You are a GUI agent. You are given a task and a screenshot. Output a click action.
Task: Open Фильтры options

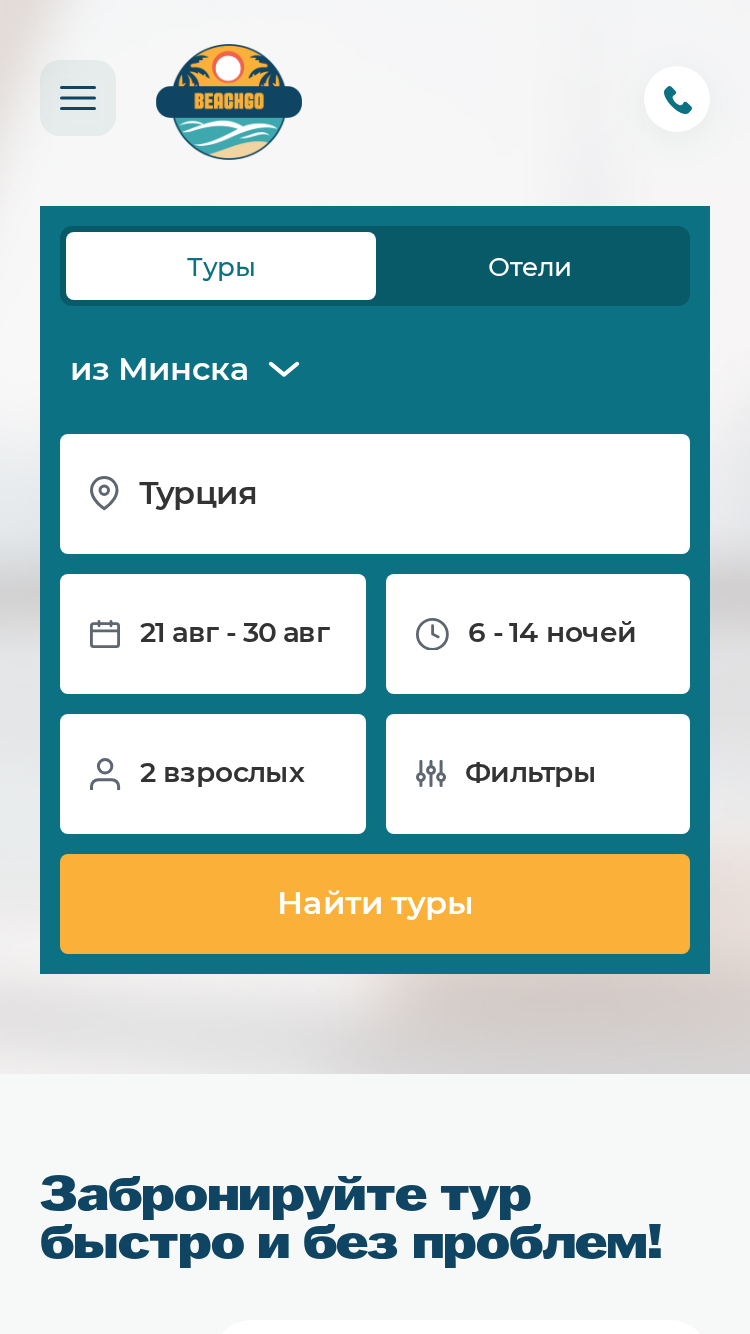[538, 774]
